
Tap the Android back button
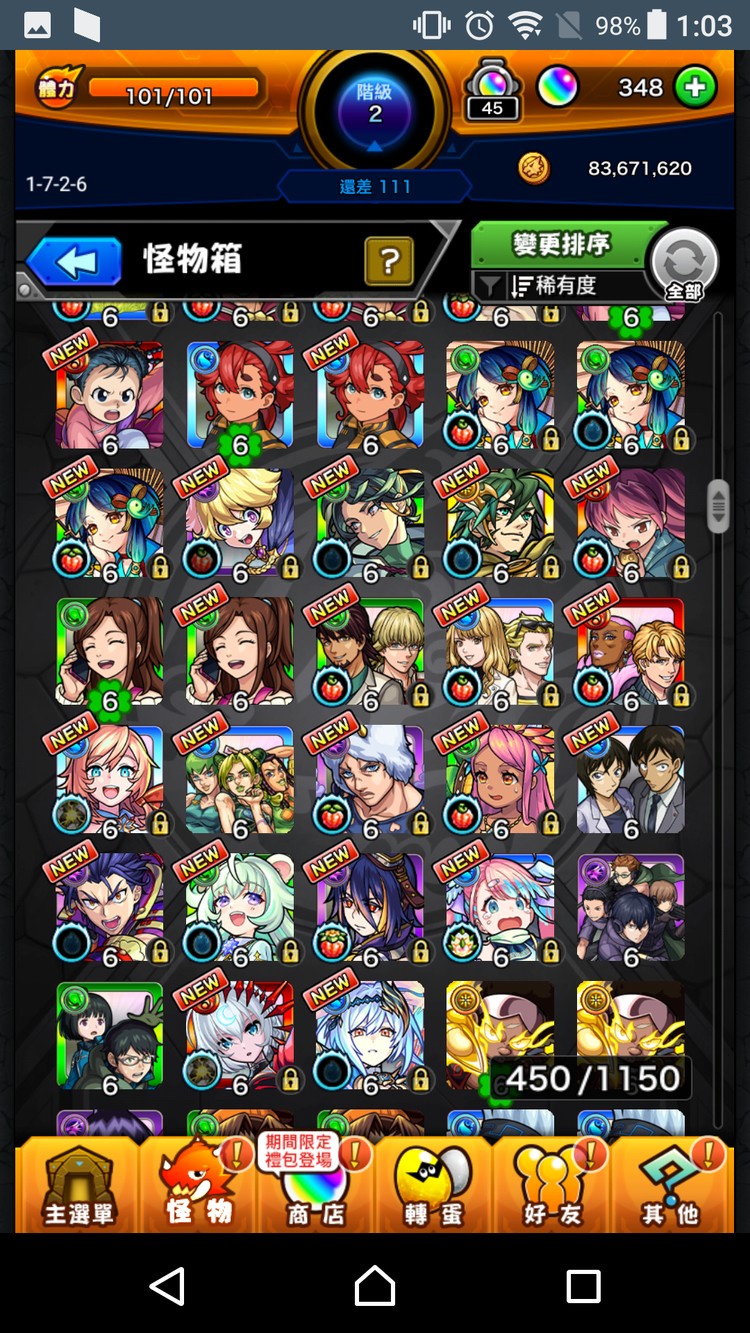(167, 1285)
